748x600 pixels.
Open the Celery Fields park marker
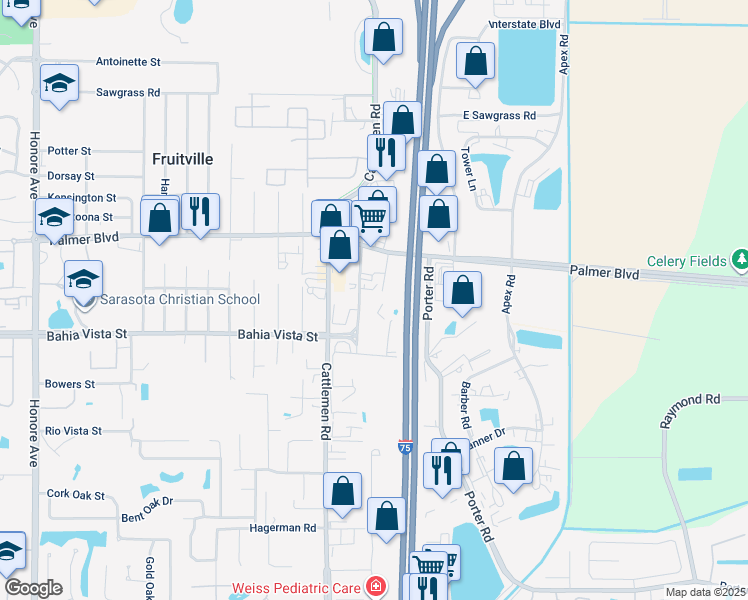tap(741, 261)
